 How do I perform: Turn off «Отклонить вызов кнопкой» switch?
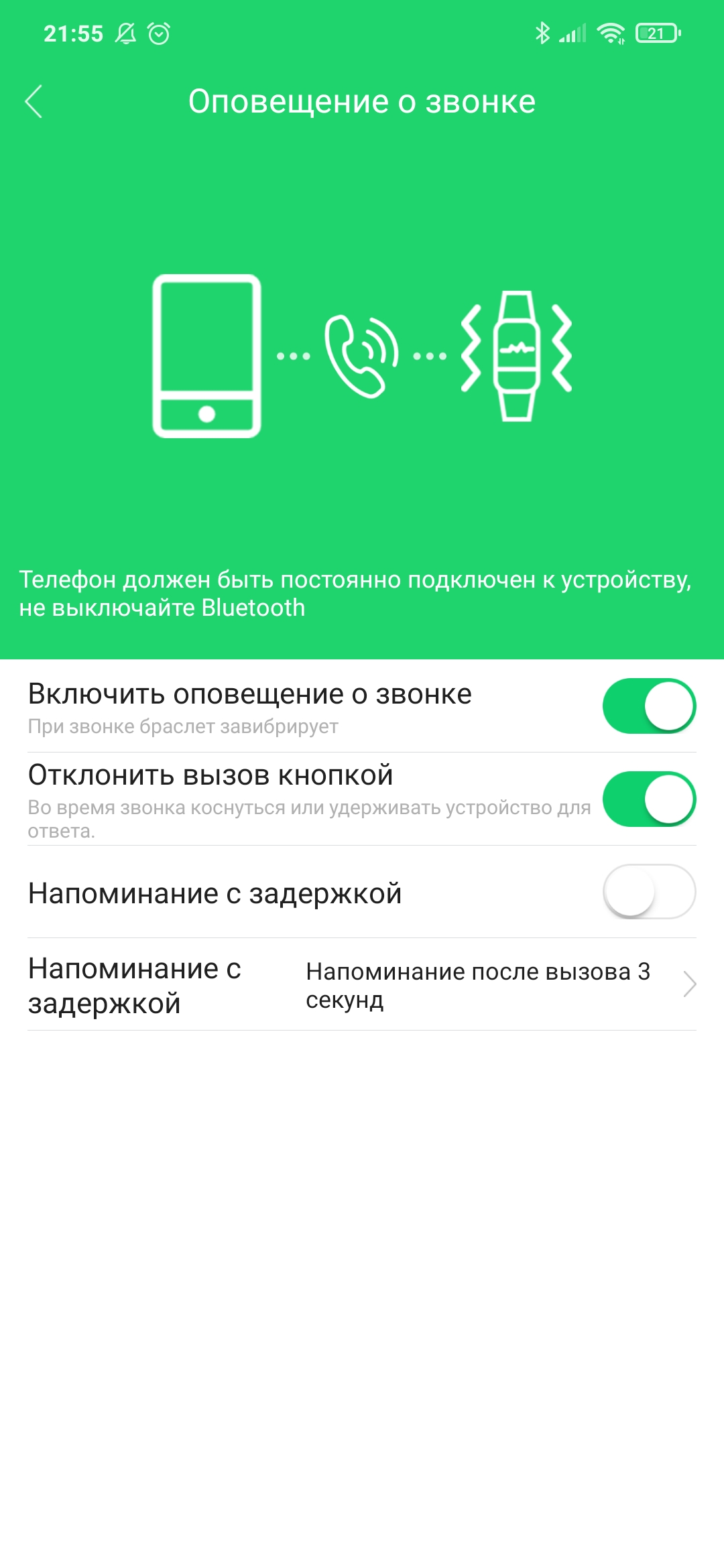pos(648,799)
